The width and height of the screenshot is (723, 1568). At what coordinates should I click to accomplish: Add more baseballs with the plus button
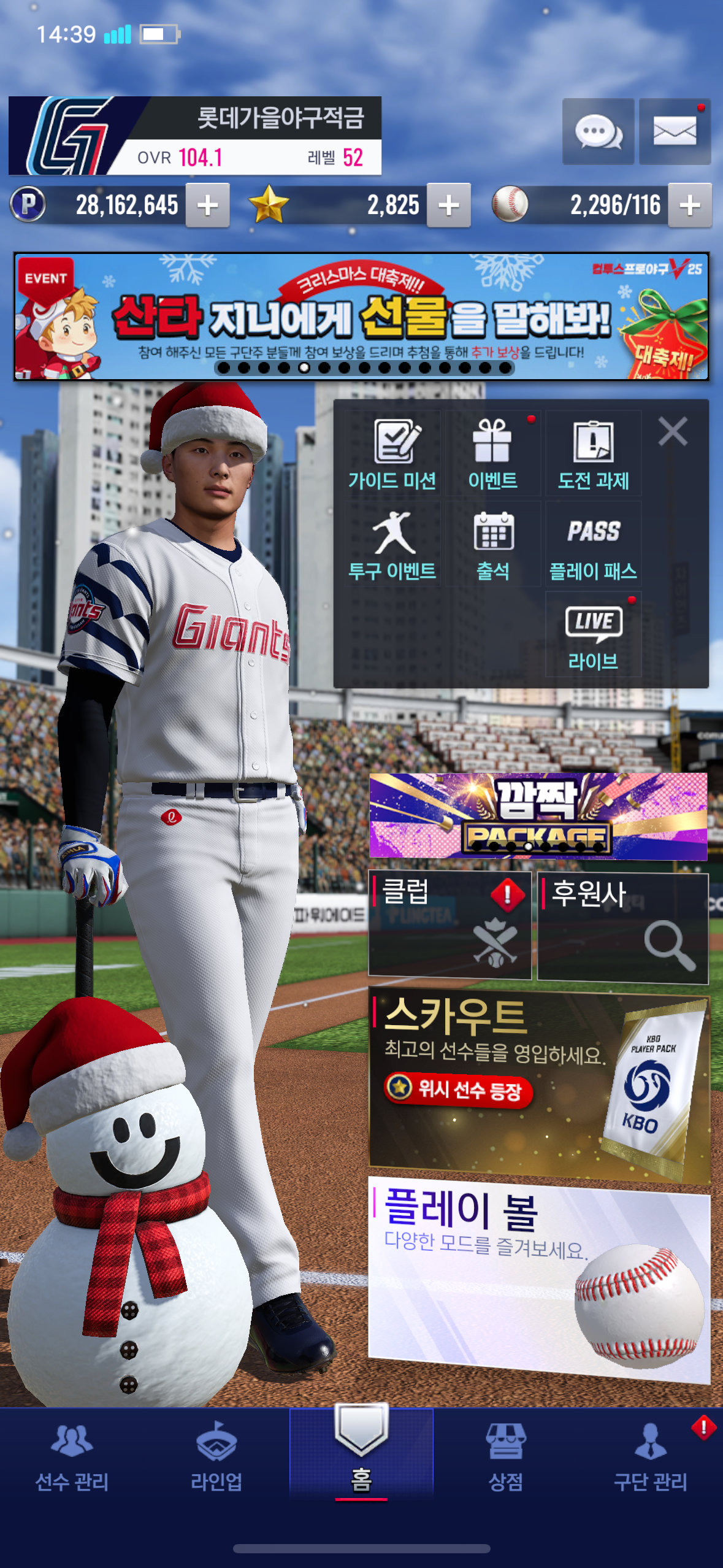pyautogui.click(x=690, y=206)
